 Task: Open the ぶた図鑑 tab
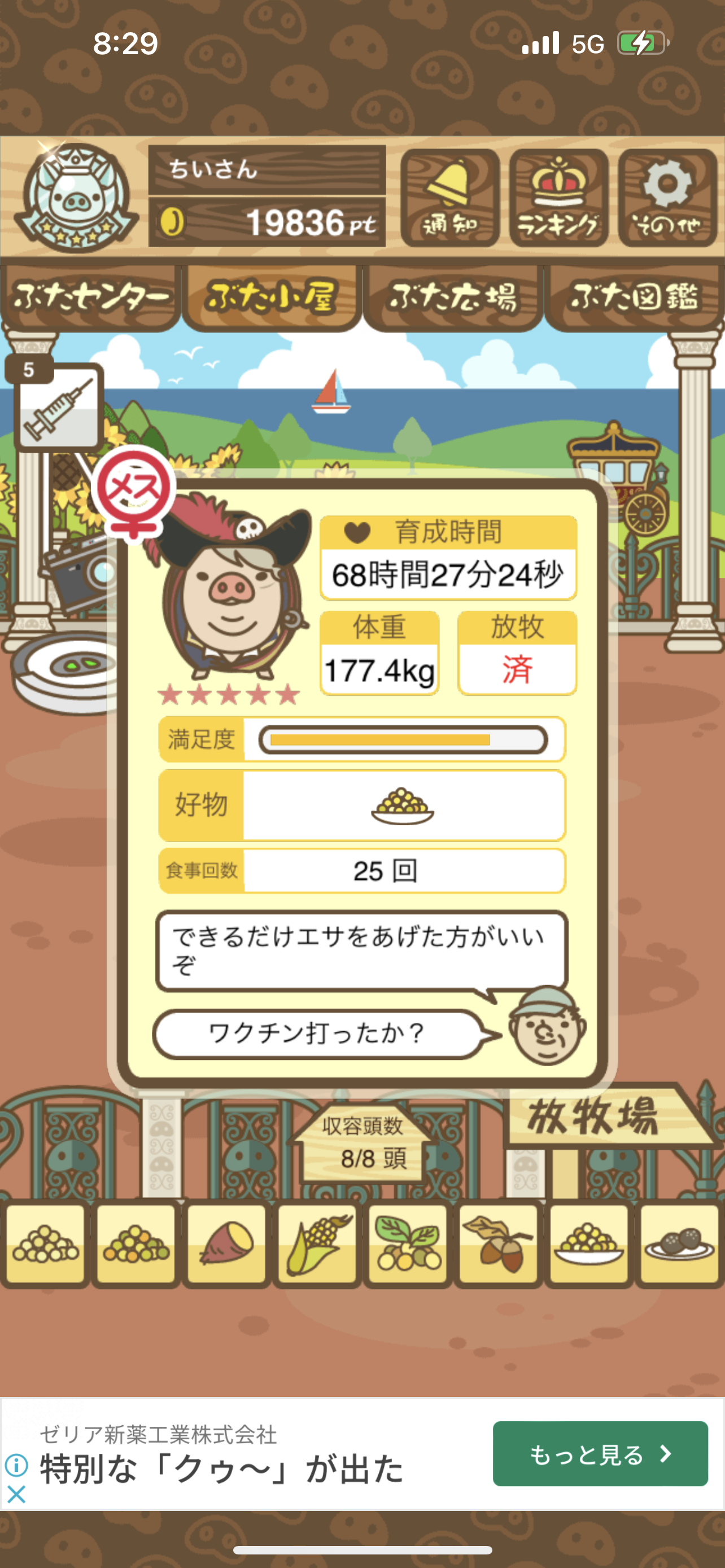634,297
